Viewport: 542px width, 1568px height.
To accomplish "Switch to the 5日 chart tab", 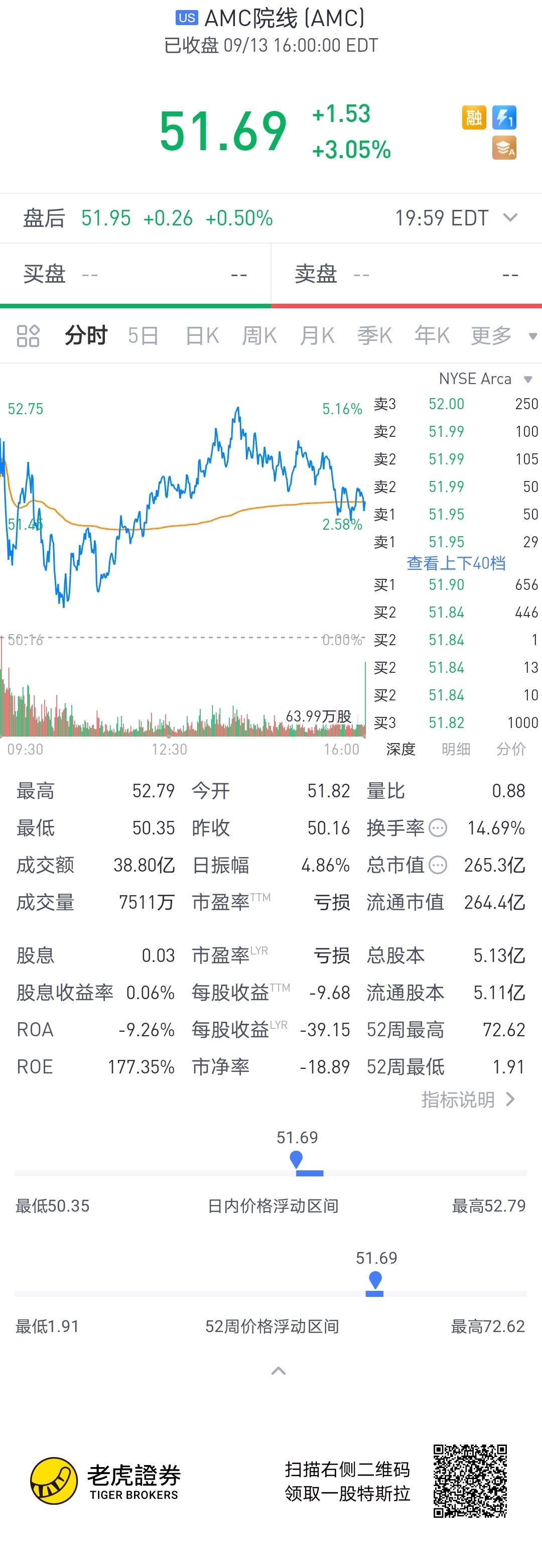I will (x=143, y=335).
